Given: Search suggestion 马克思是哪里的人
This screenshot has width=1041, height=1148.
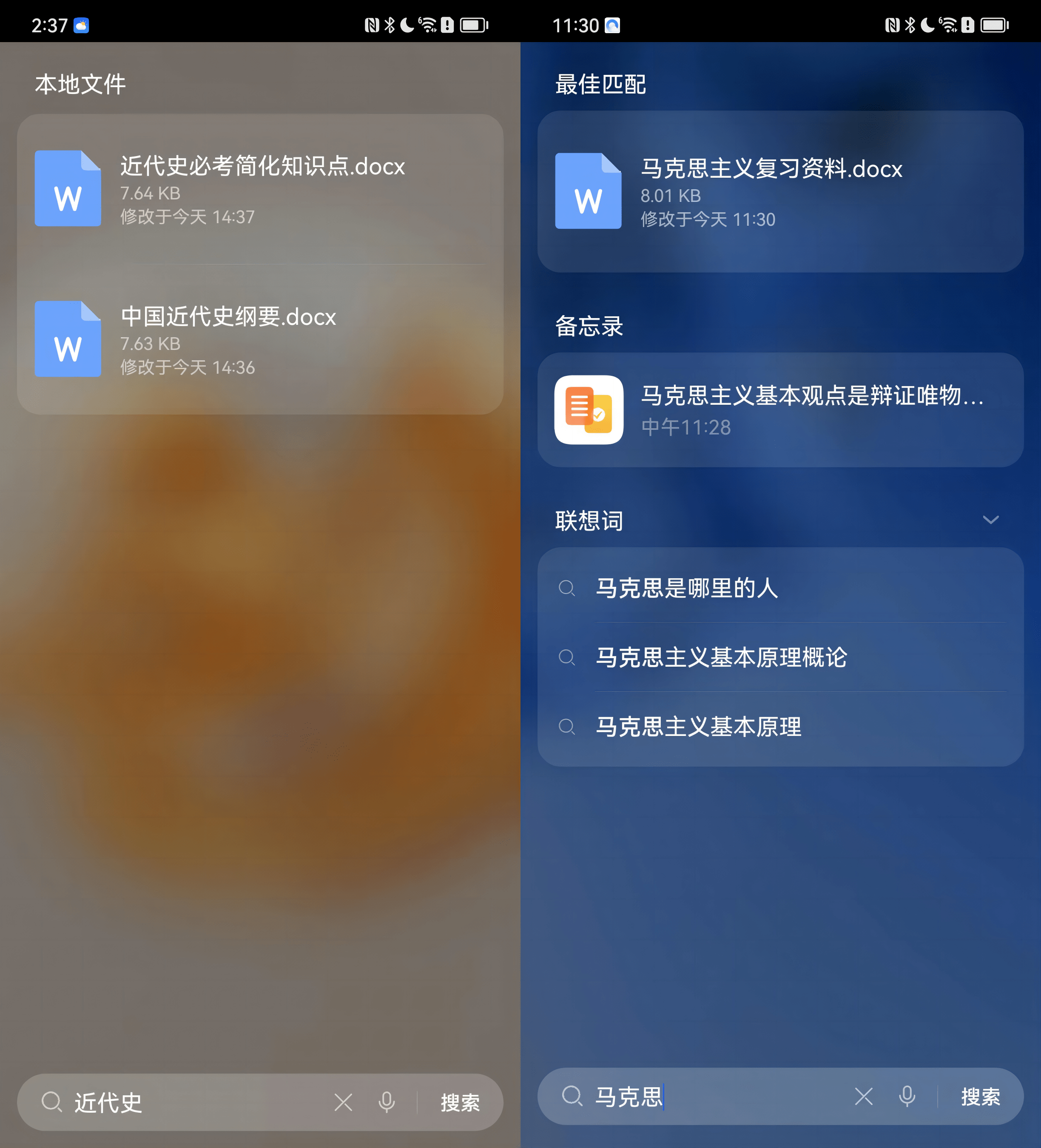Looking at the screenshot, I should pyautogui.click(x=780, y=588).
